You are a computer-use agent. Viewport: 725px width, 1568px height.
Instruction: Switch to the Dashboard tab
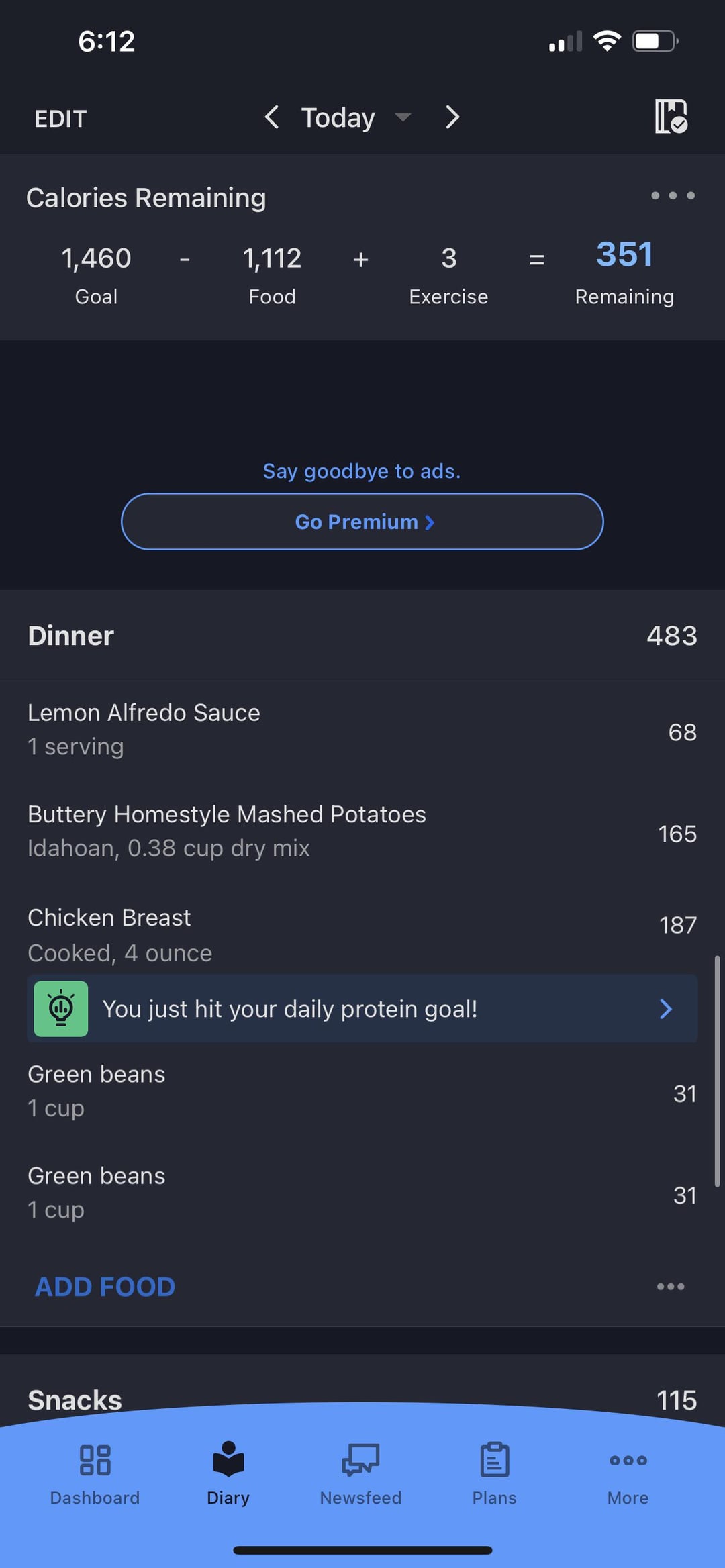coord(95,1475)
